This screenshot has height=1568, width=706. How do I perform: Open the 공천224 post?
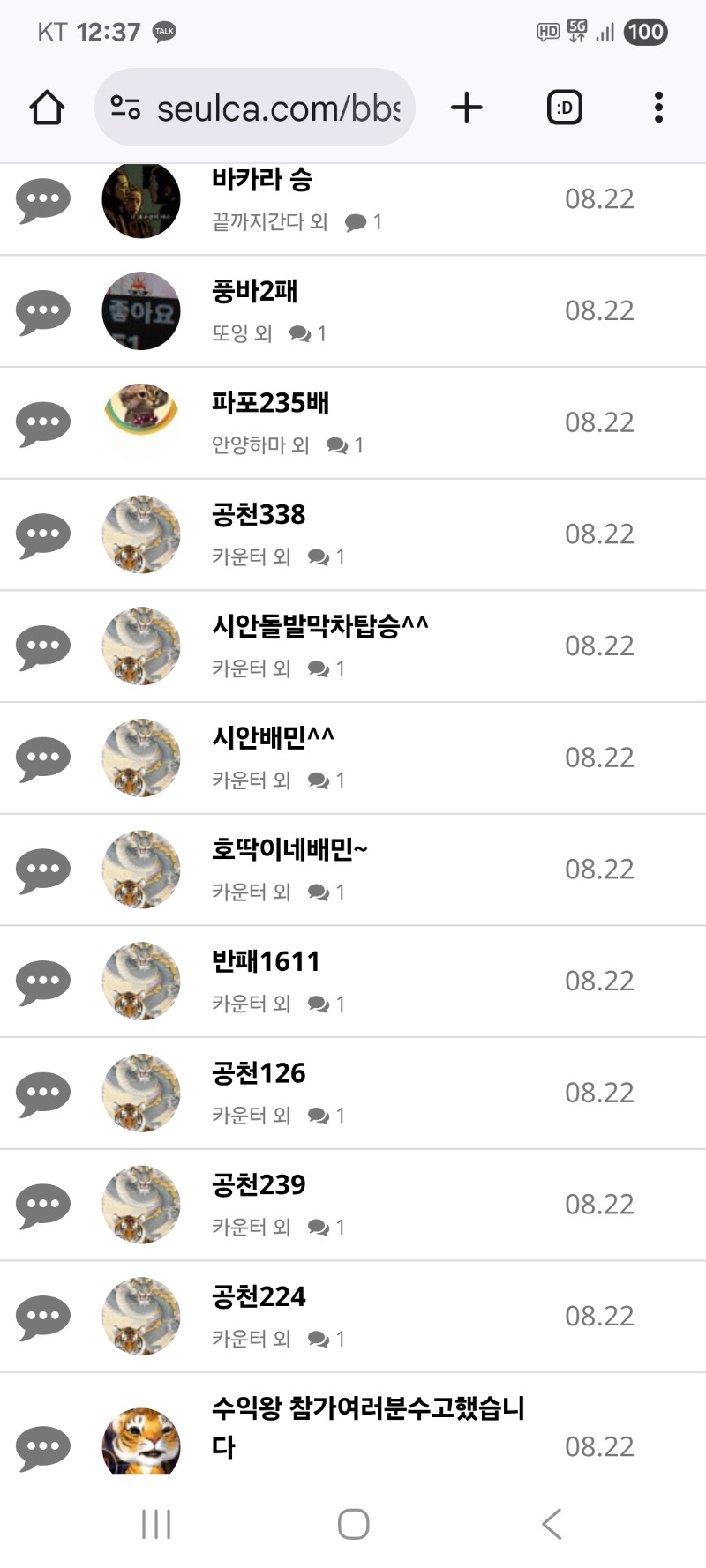(x=259, y=1296)
